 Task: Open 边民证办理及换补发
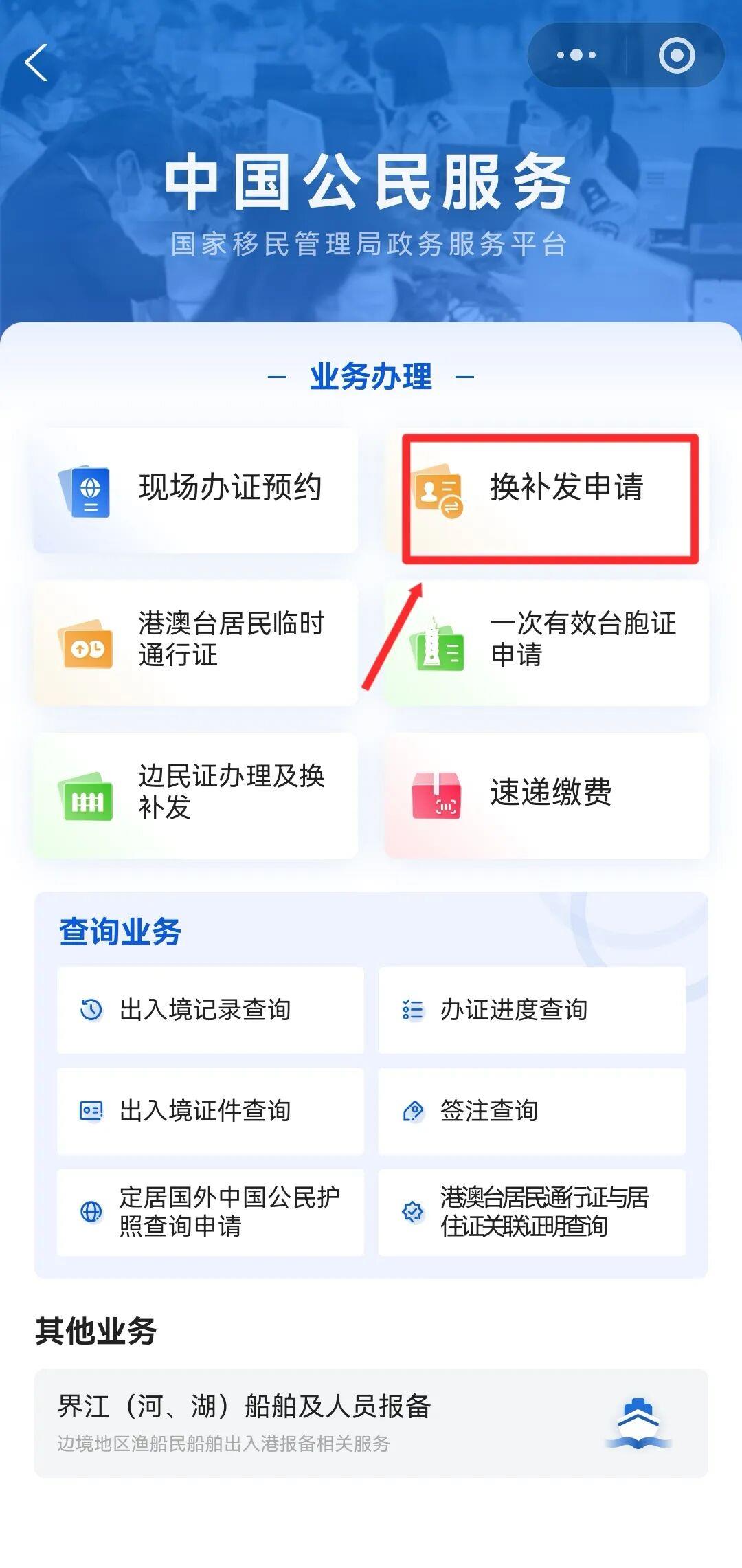click(196, 795)
